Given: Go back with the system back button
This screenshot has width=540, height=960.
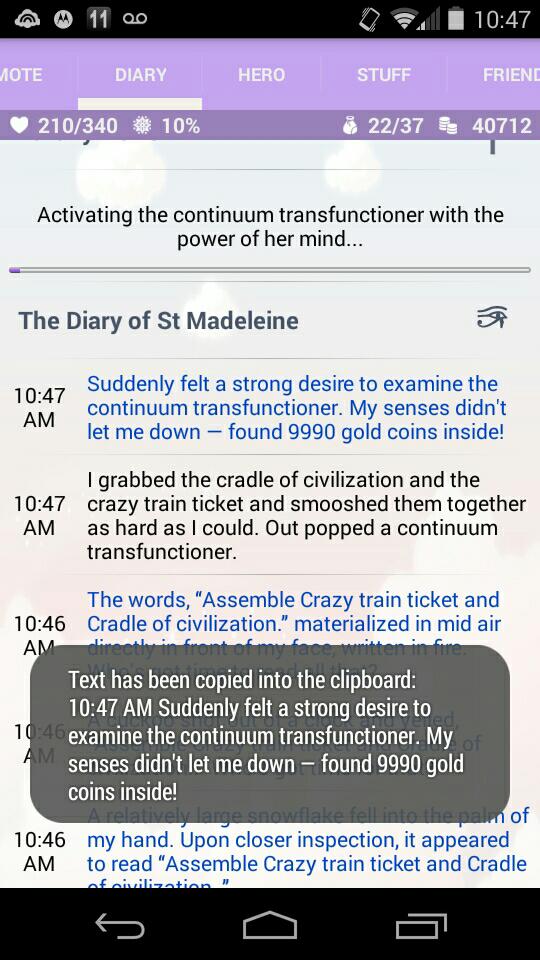Looking at the screenshot, I should point(120,925).
